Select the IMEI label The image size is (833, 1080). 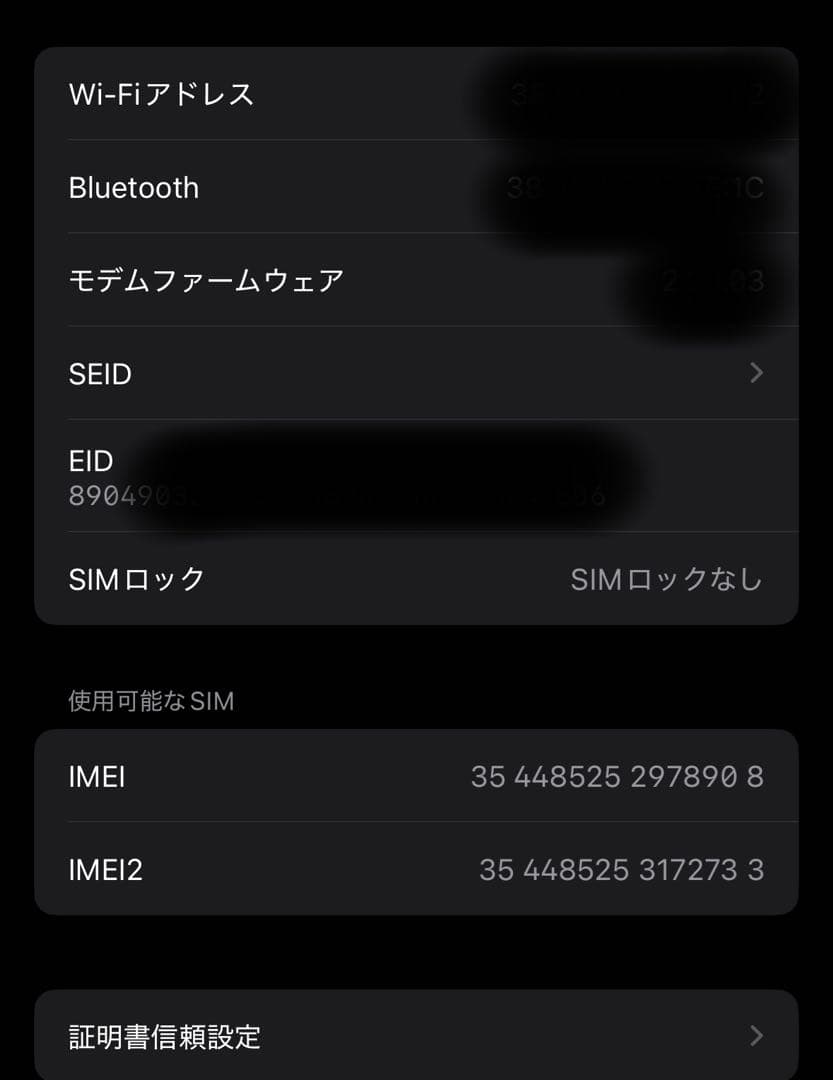click(x=96, y=777)
